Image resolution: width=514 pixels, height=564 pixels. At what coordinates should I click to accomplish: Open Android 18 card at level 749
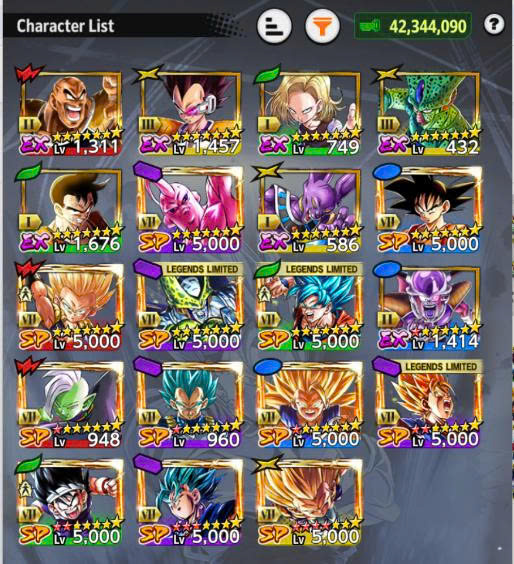[309, 113]
